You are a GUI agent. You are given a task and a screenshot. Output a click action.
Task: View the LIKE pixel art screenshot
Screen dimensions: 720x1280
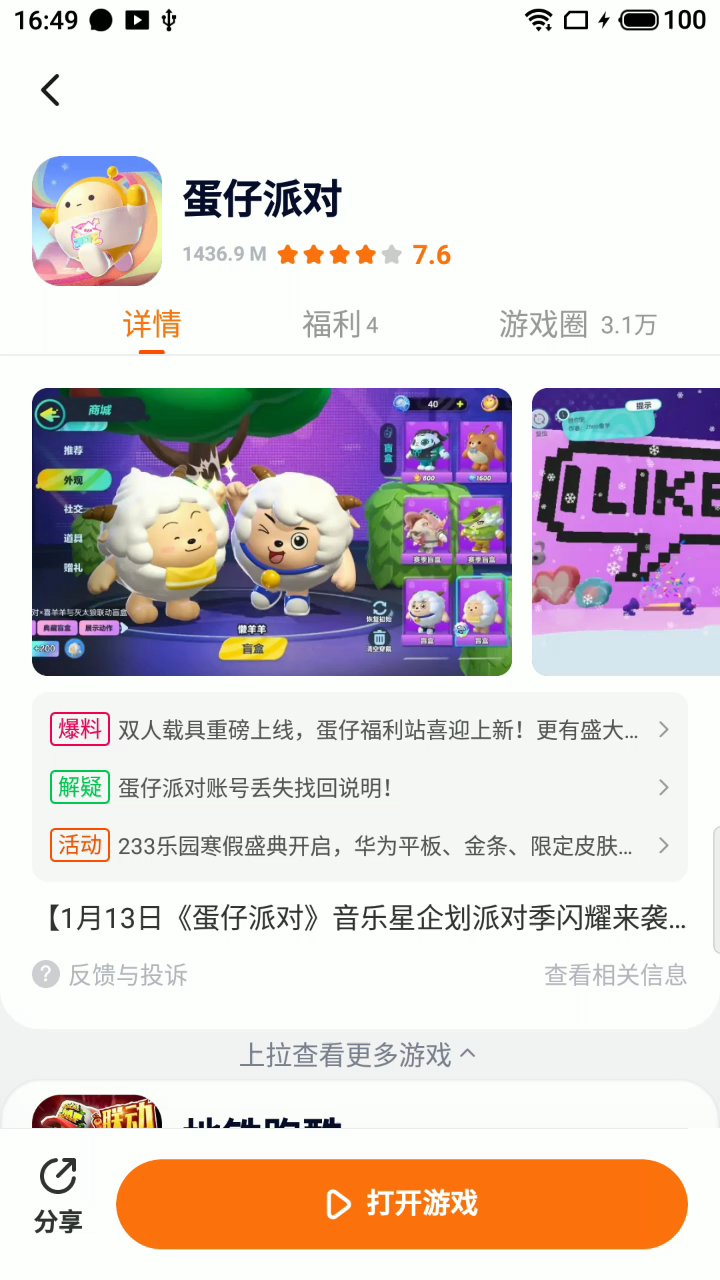[626, 531]
